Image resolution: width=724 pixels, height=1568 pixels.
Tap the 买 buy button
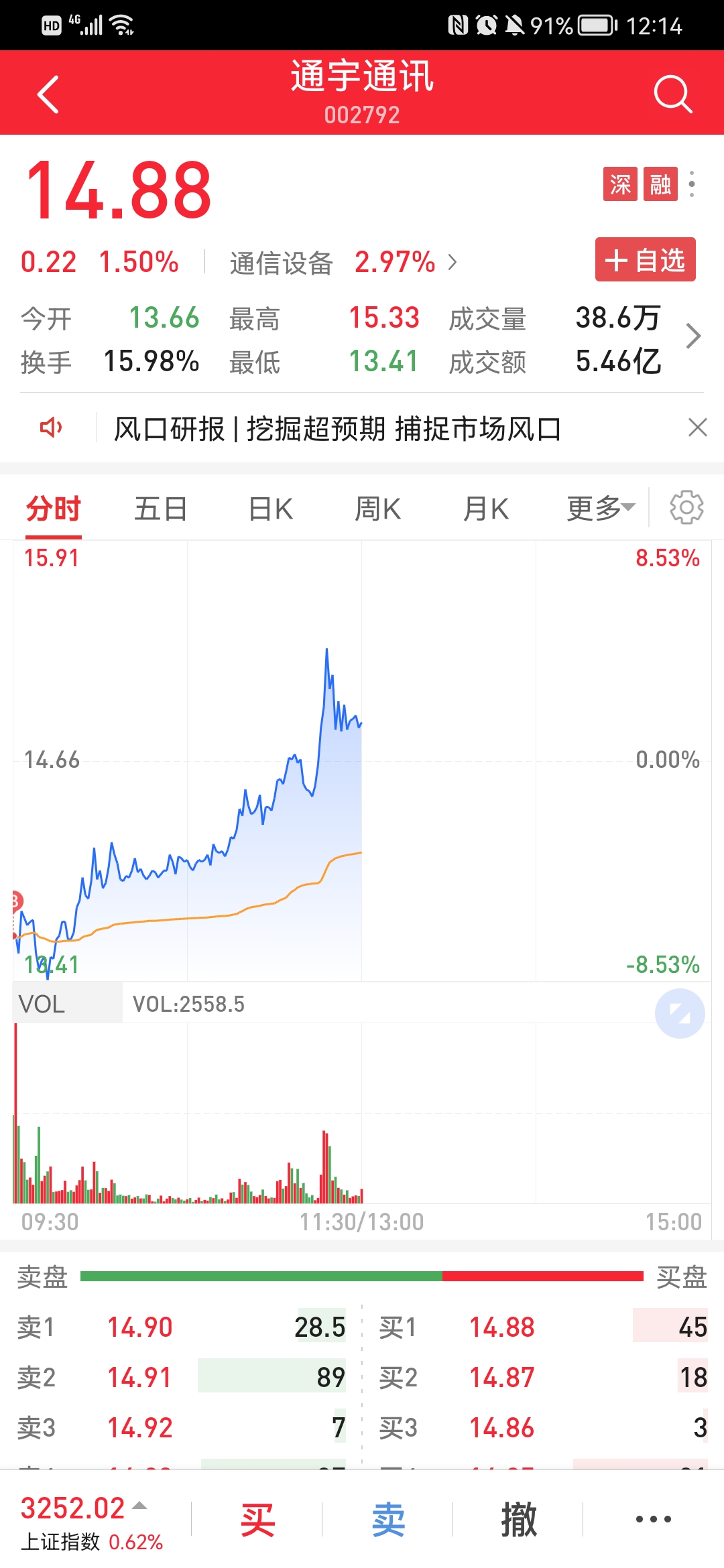(x=257, y=1520)
